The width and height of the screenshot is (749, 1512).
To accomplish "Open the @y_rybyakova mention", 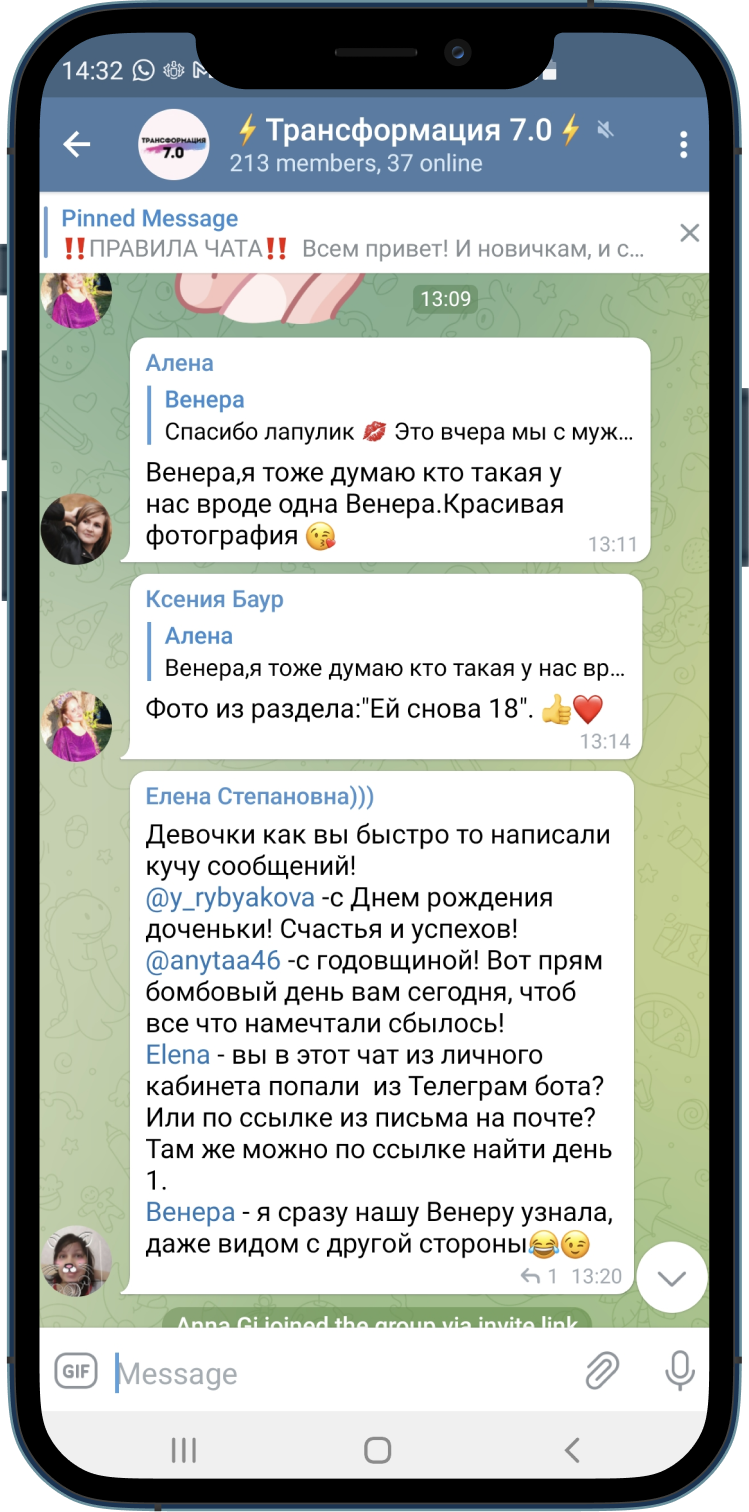I will 230,897.
